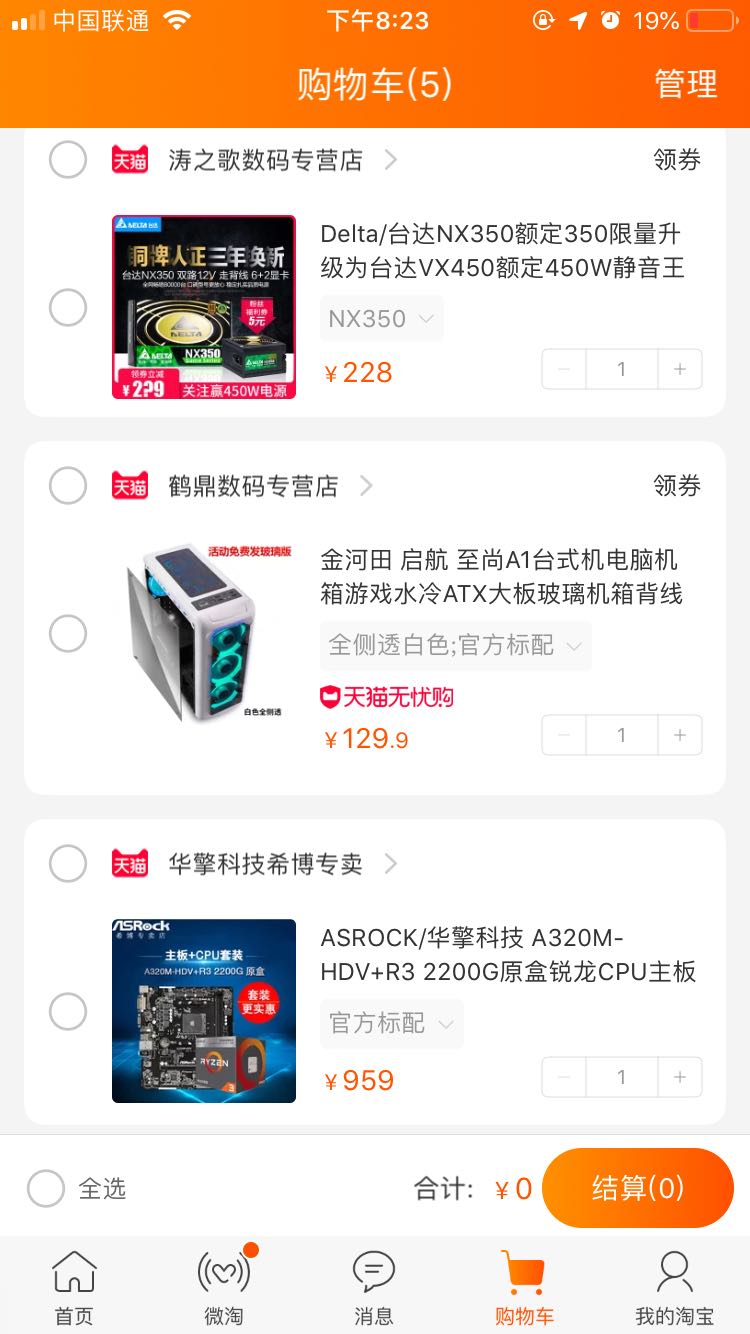Screen dimensions: 750x1334
Task: Select the 金河田 computer case item
Action: [x=68, y=633]
